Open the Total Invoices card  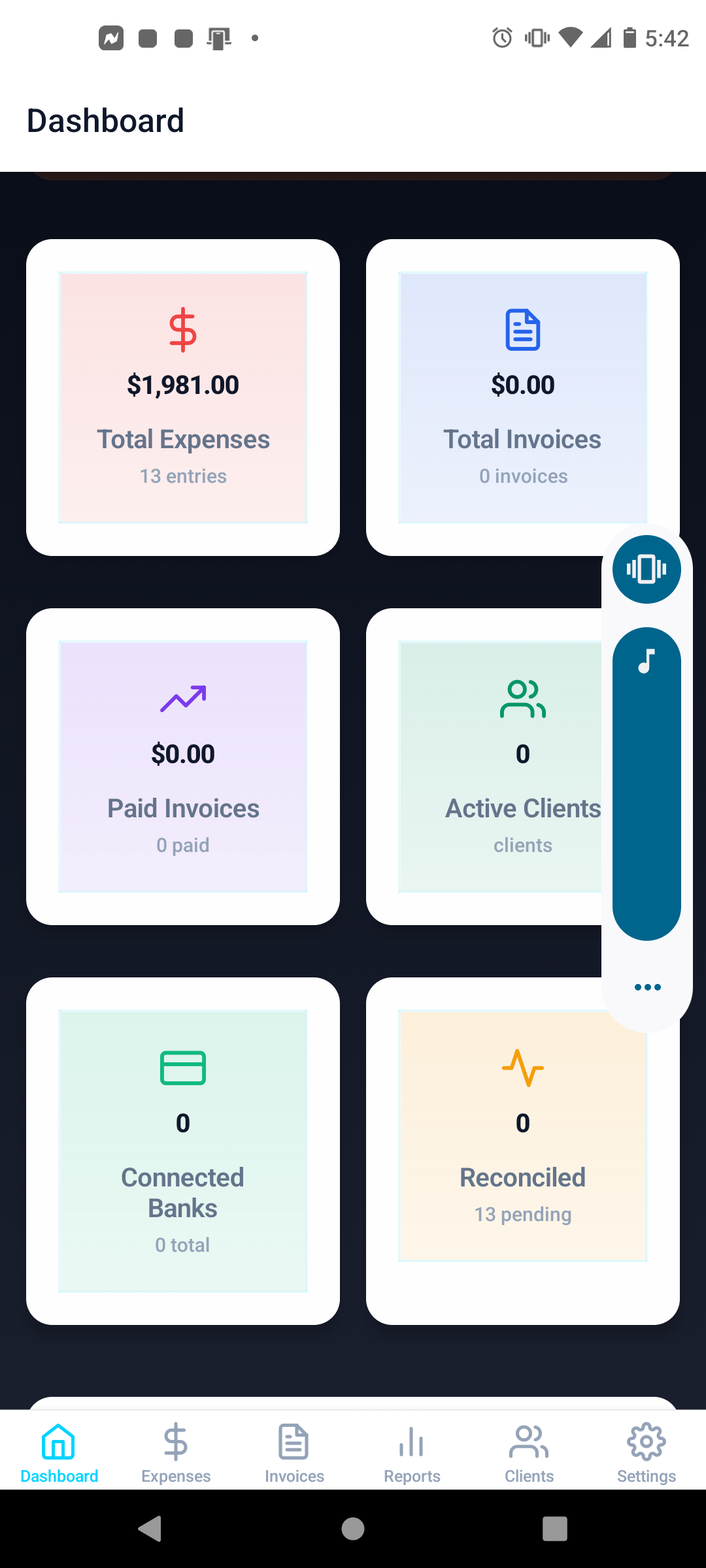[523, 397]
